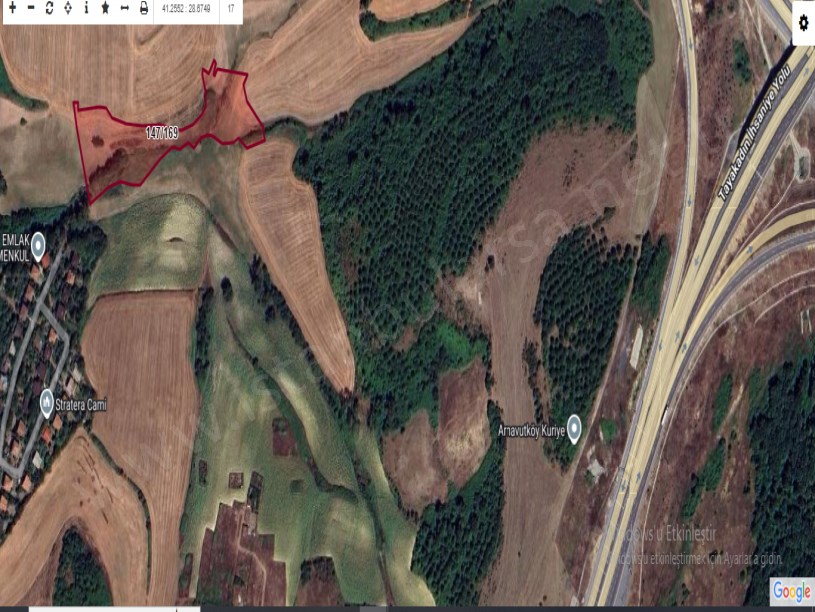Open the info tool

click(x=86, y=8)
